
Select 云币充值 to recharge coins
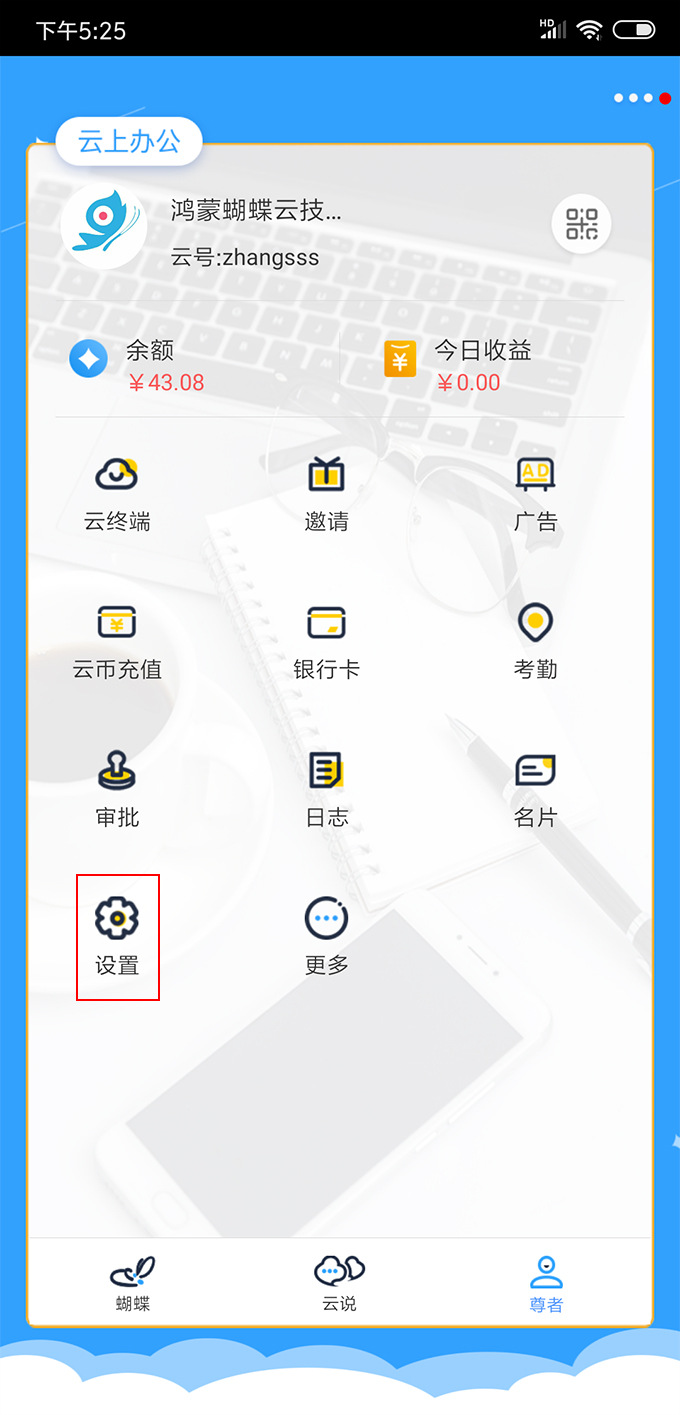(x=118, y=642)
